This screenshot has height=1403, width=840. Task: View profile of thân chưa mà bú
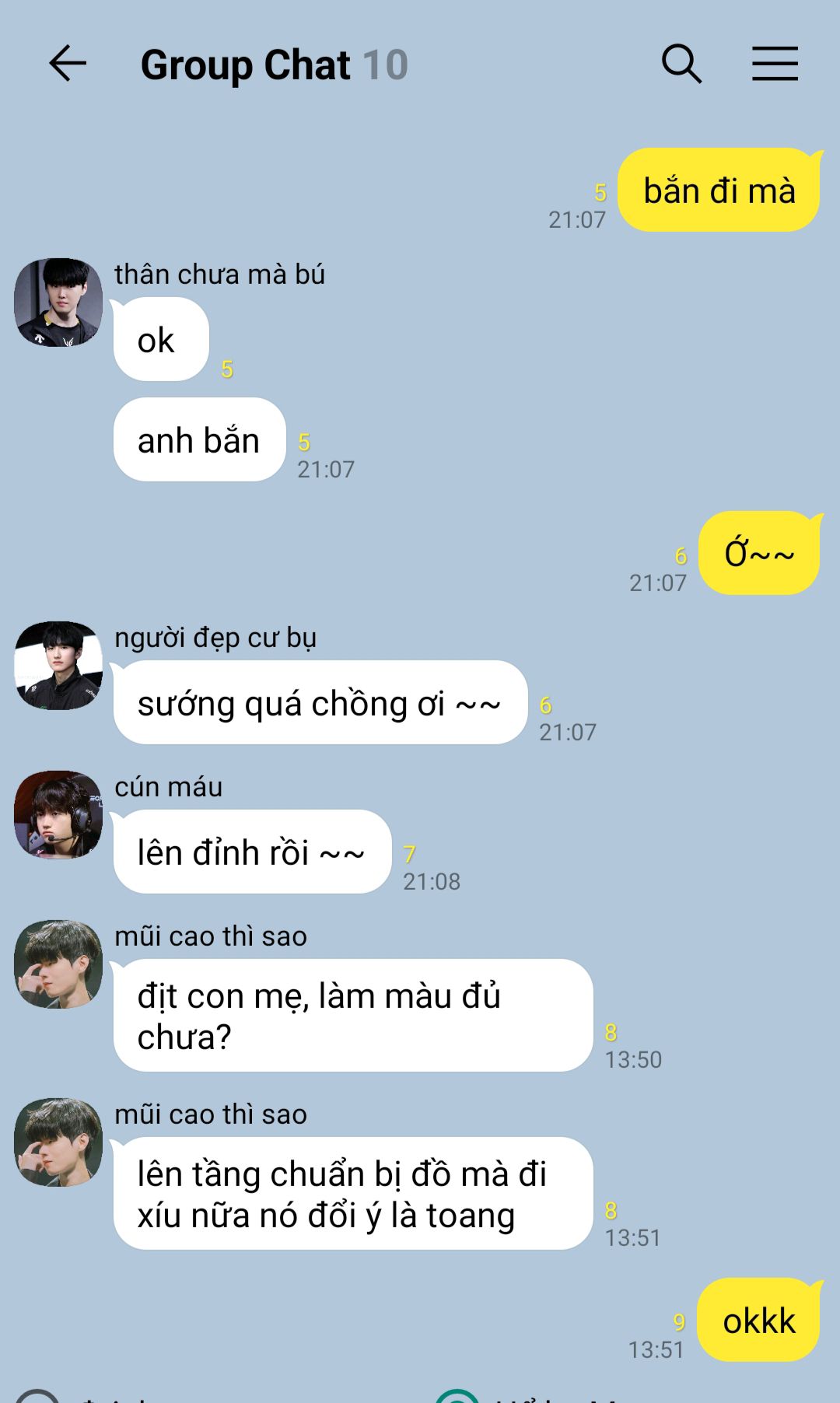(58, 303)
